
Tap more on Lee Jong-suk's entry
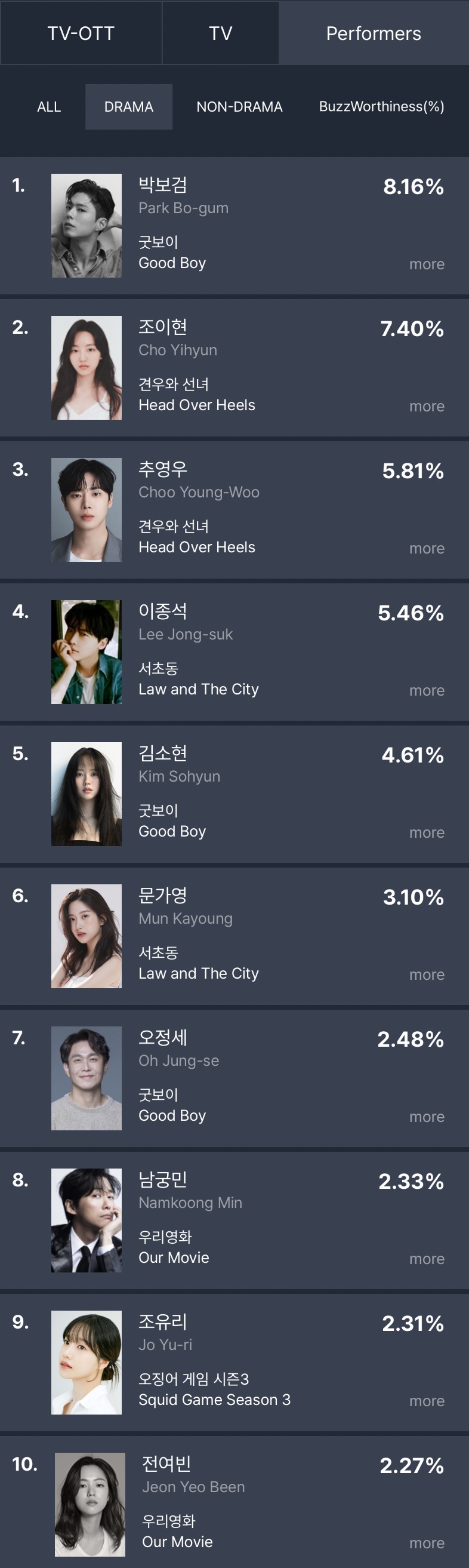point(427,690)
